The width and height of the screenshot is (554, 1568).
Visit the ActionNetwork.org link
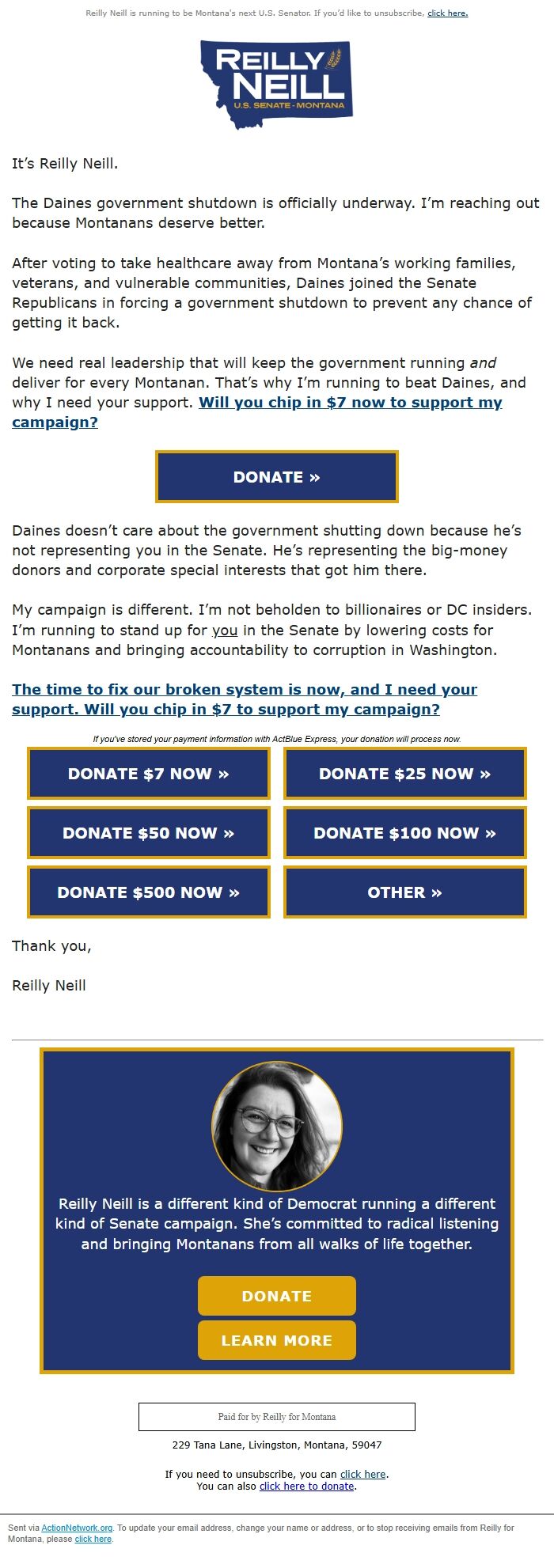(x=77, y=1528)
